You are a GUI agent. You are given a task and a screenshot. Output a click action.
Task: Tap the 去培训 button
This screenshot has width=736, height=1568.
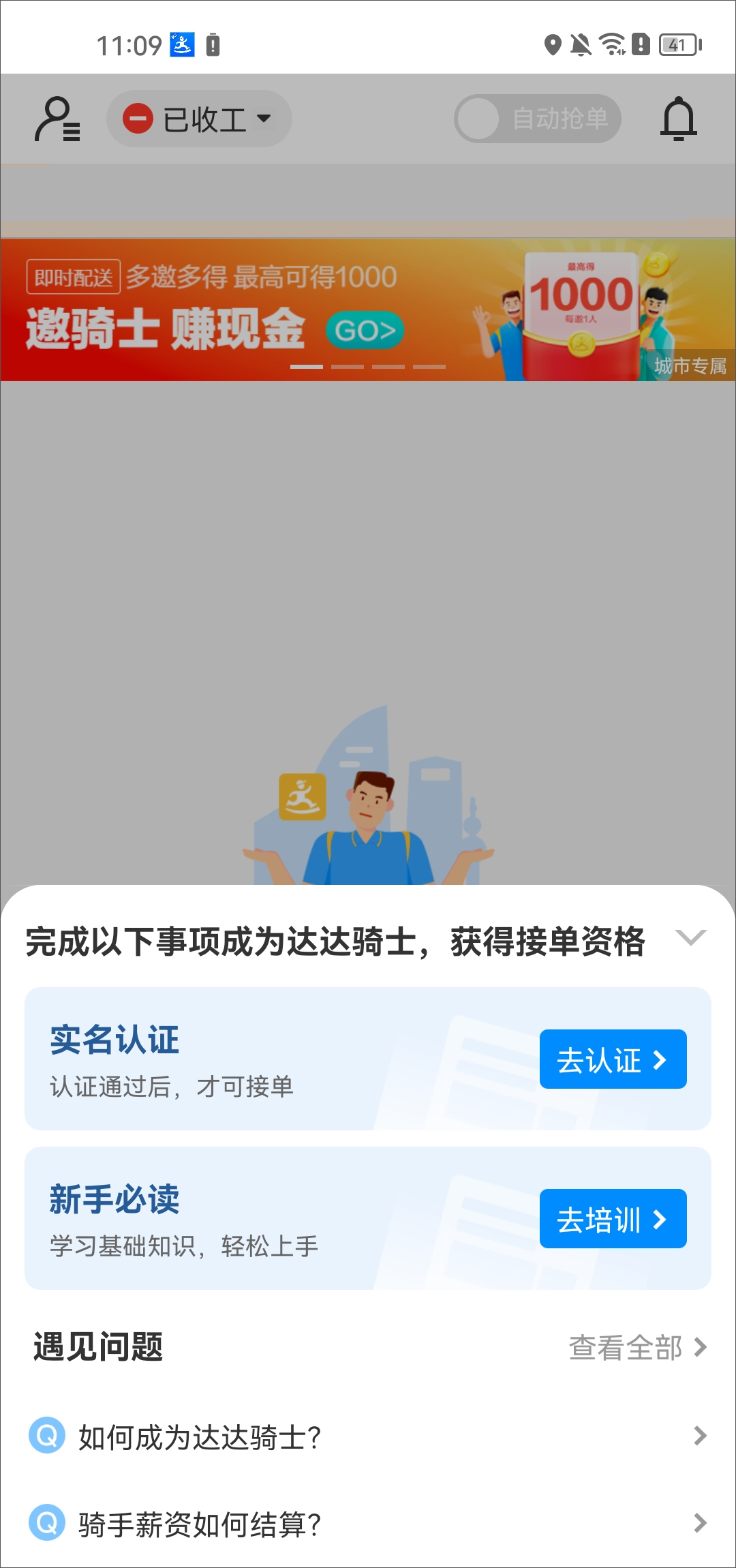[613, 1219]
